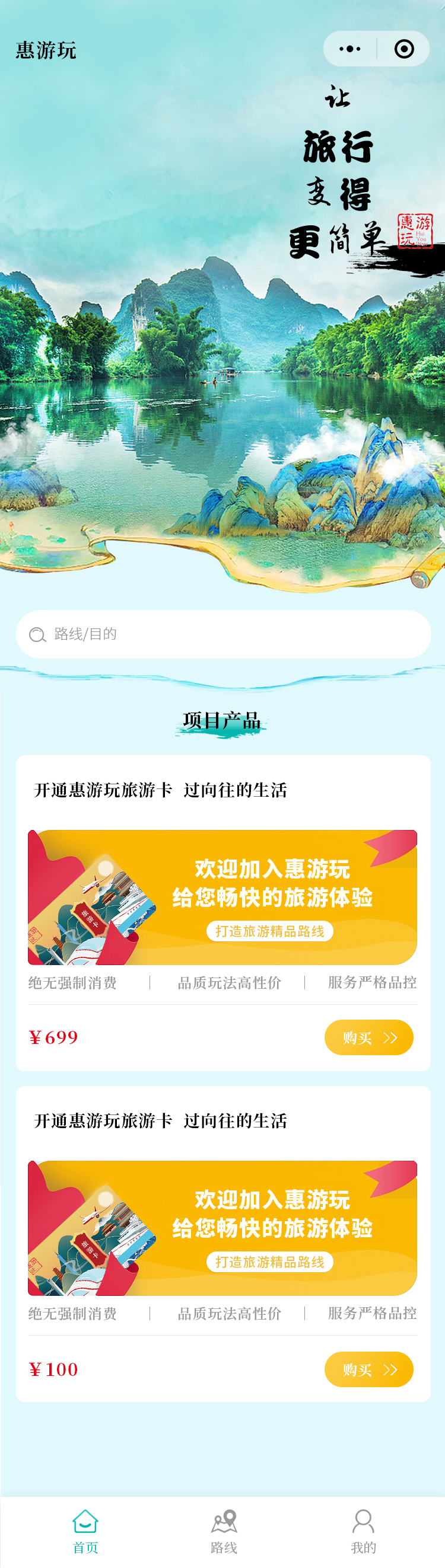Switch to the 路线 tab
Viewport: 445px width, 1568px height.
click(224, 1530)
